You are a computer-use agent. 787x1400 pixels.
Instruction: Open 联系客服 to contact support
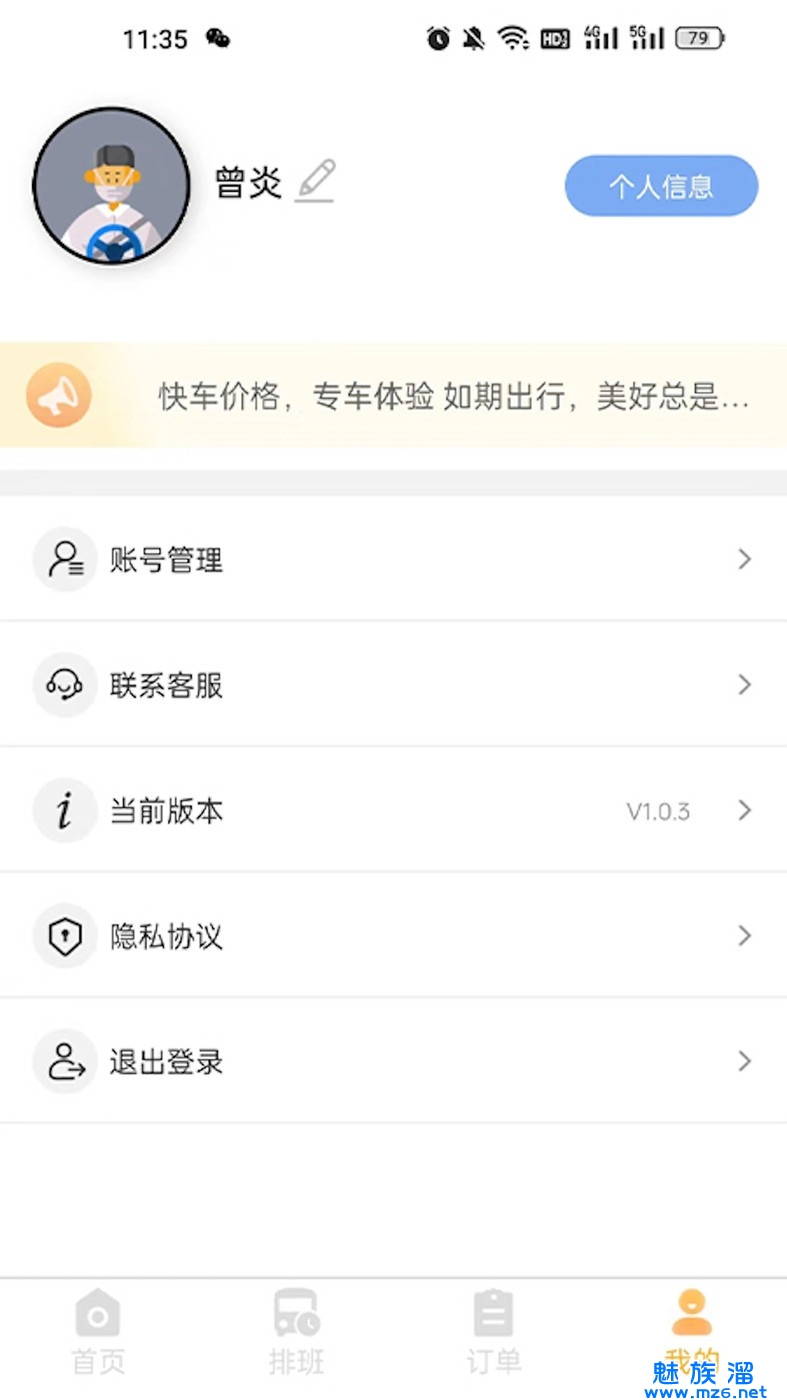tap(393, 685)
